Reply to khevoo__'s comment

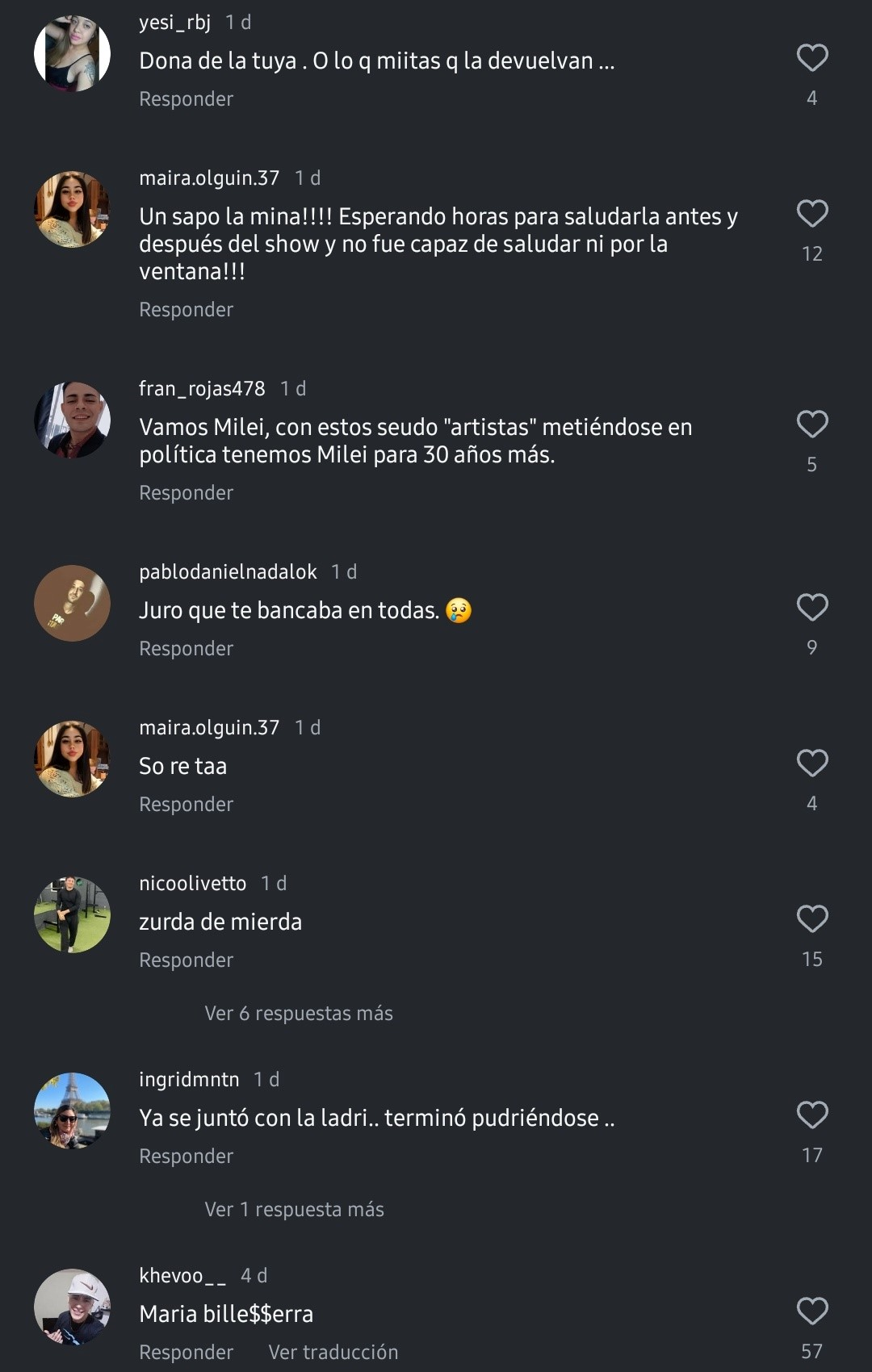pyautogui.click(x=186, y=1353)
